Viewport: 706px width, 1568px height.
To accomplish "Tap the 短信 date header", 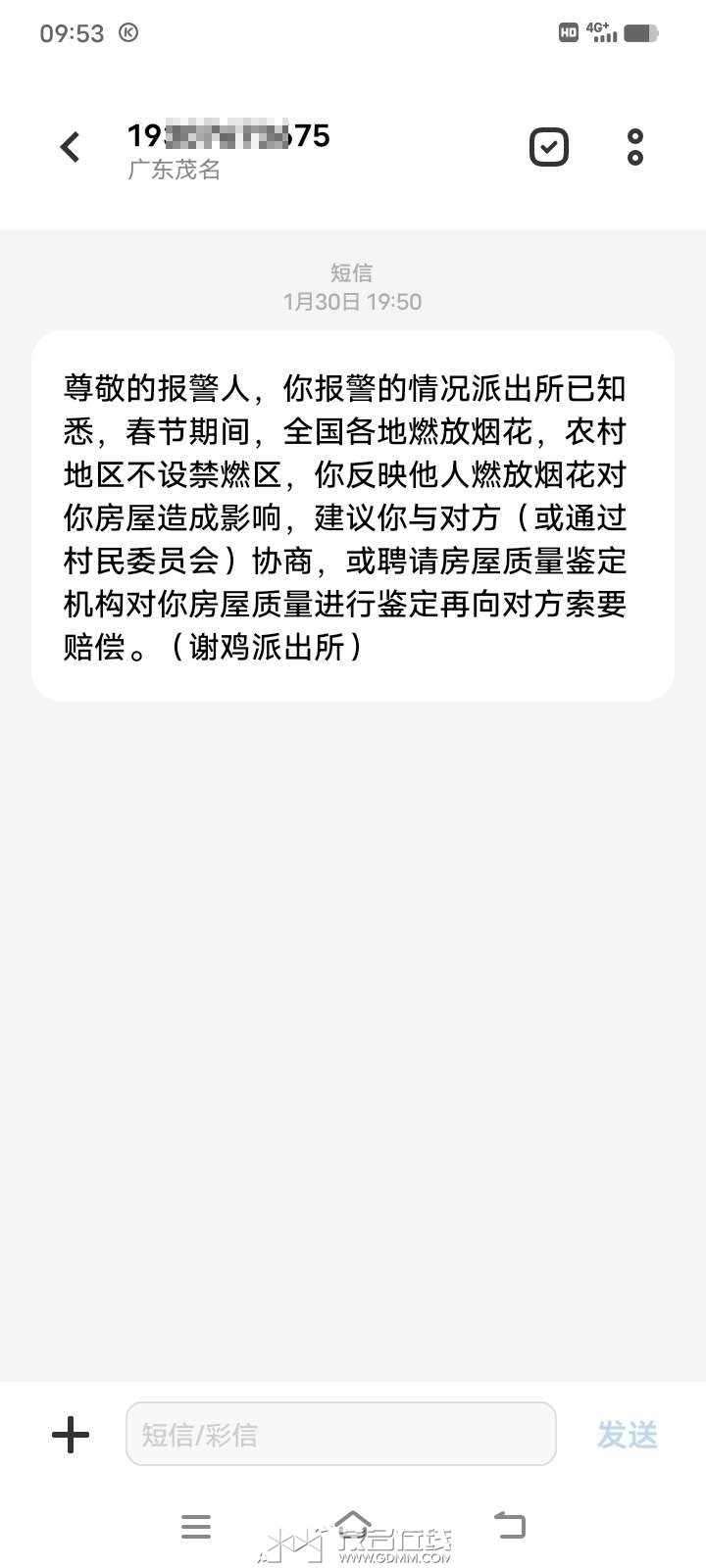I will [351, 272].
